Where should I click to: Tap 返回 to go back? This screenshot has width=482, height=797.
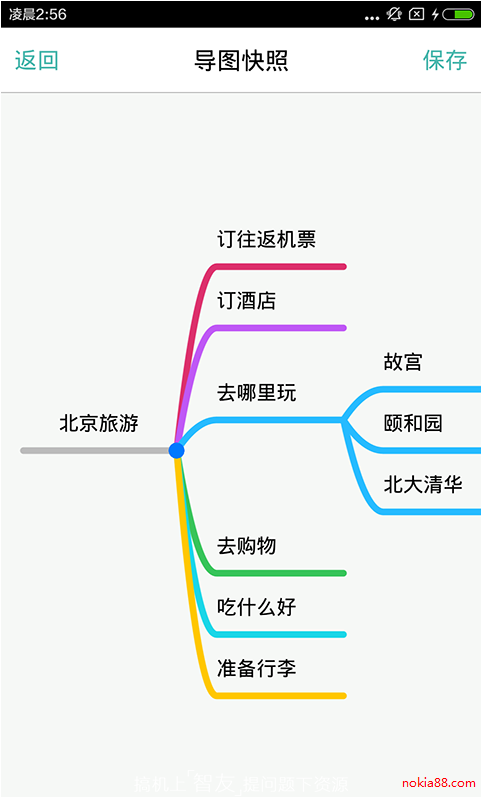(37, 60)
